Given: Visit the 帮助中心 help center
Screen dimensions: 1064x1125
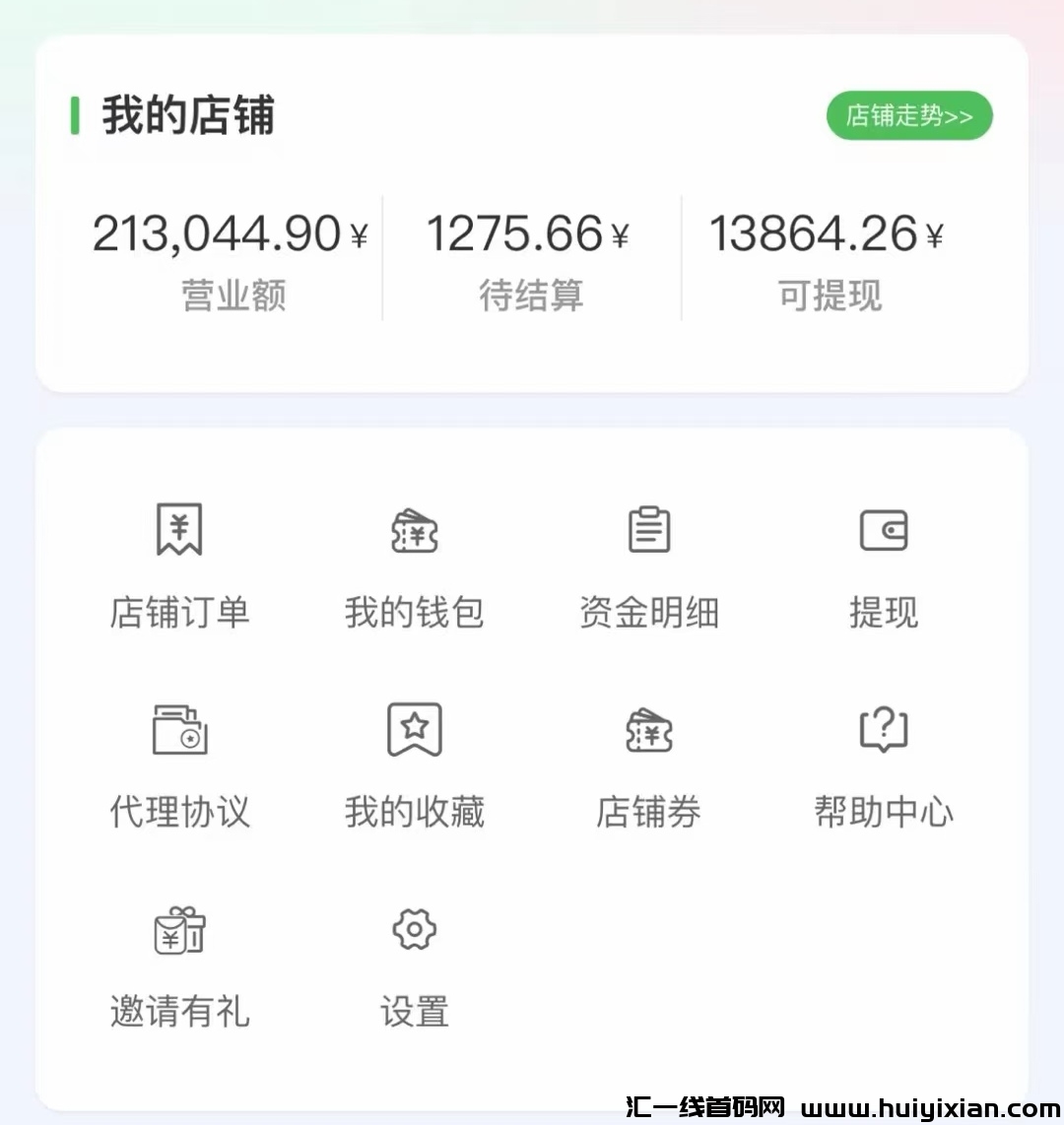Looking at the screenshot, I should 884,764.
